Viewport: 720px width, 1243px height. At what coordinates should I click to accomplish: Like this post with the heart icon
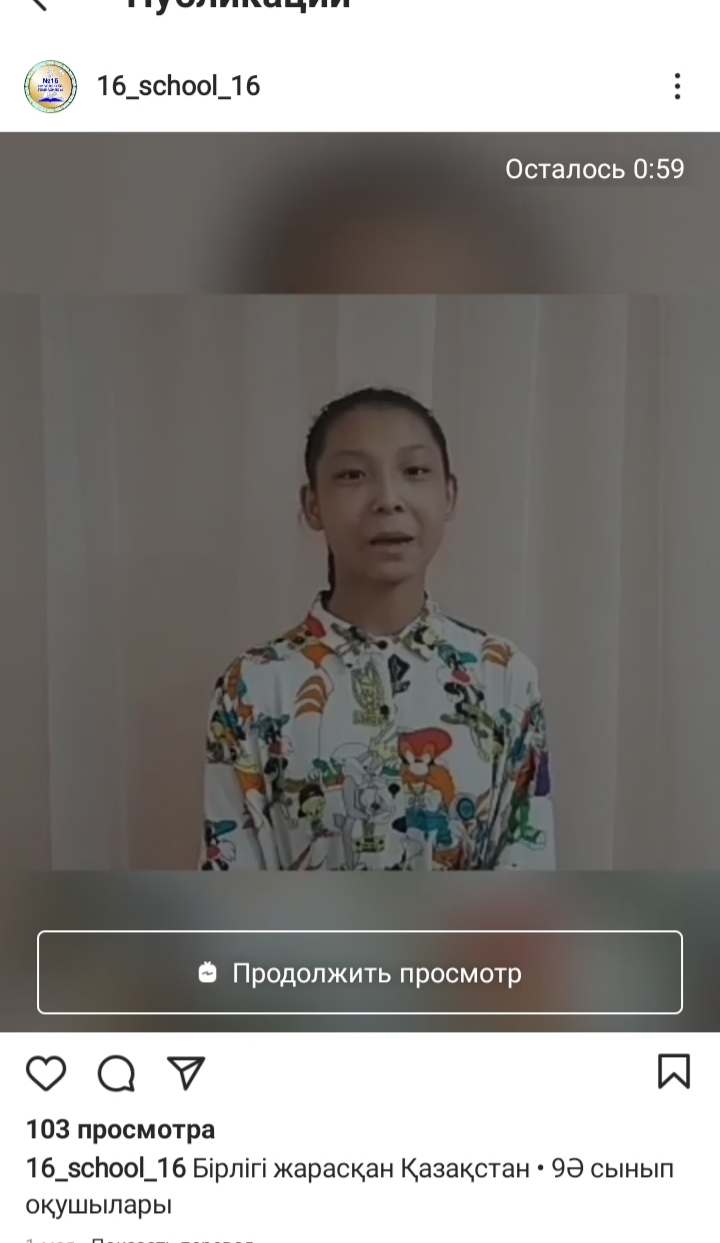point(46,1073)
